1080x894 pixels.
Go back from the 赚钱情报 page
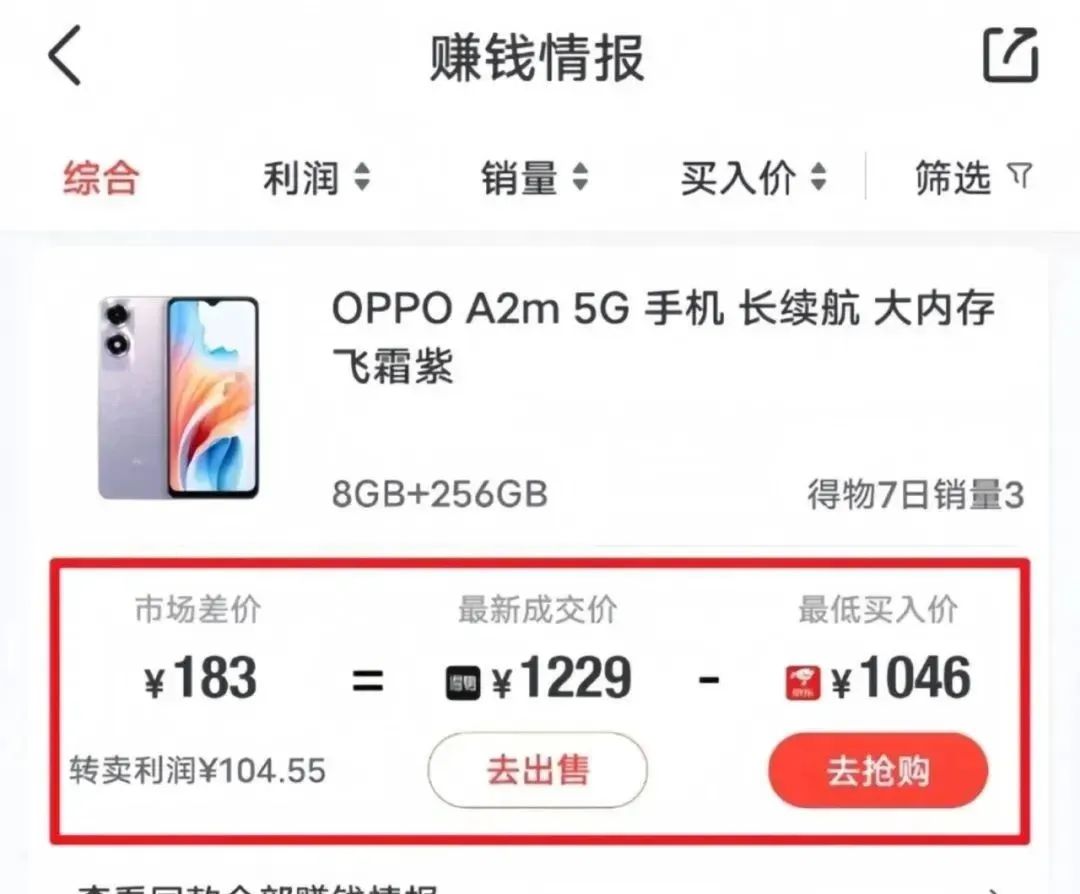point(65,58)
